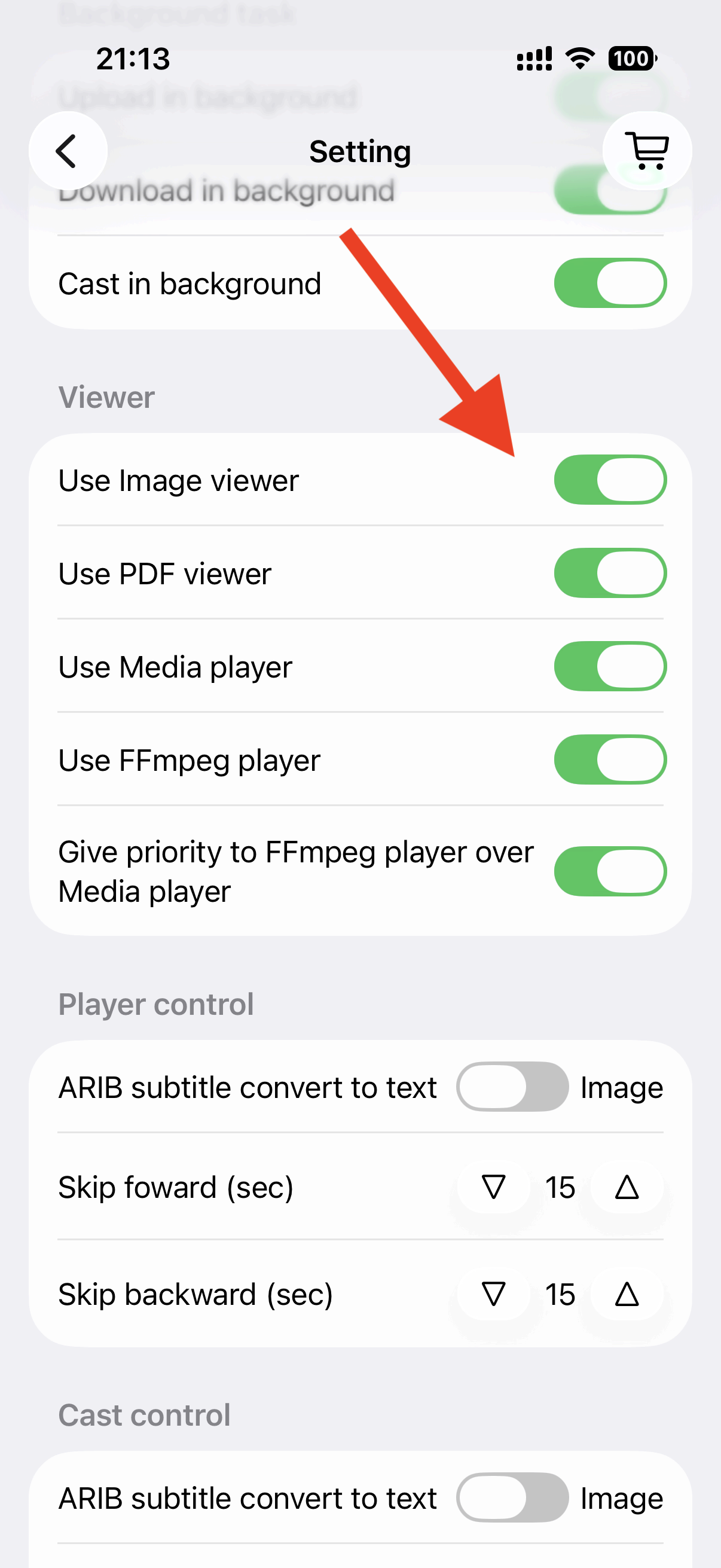721x1568 pixels.
Task: Decrease Skip backward seconds
Action: (x=493, y=1294)
